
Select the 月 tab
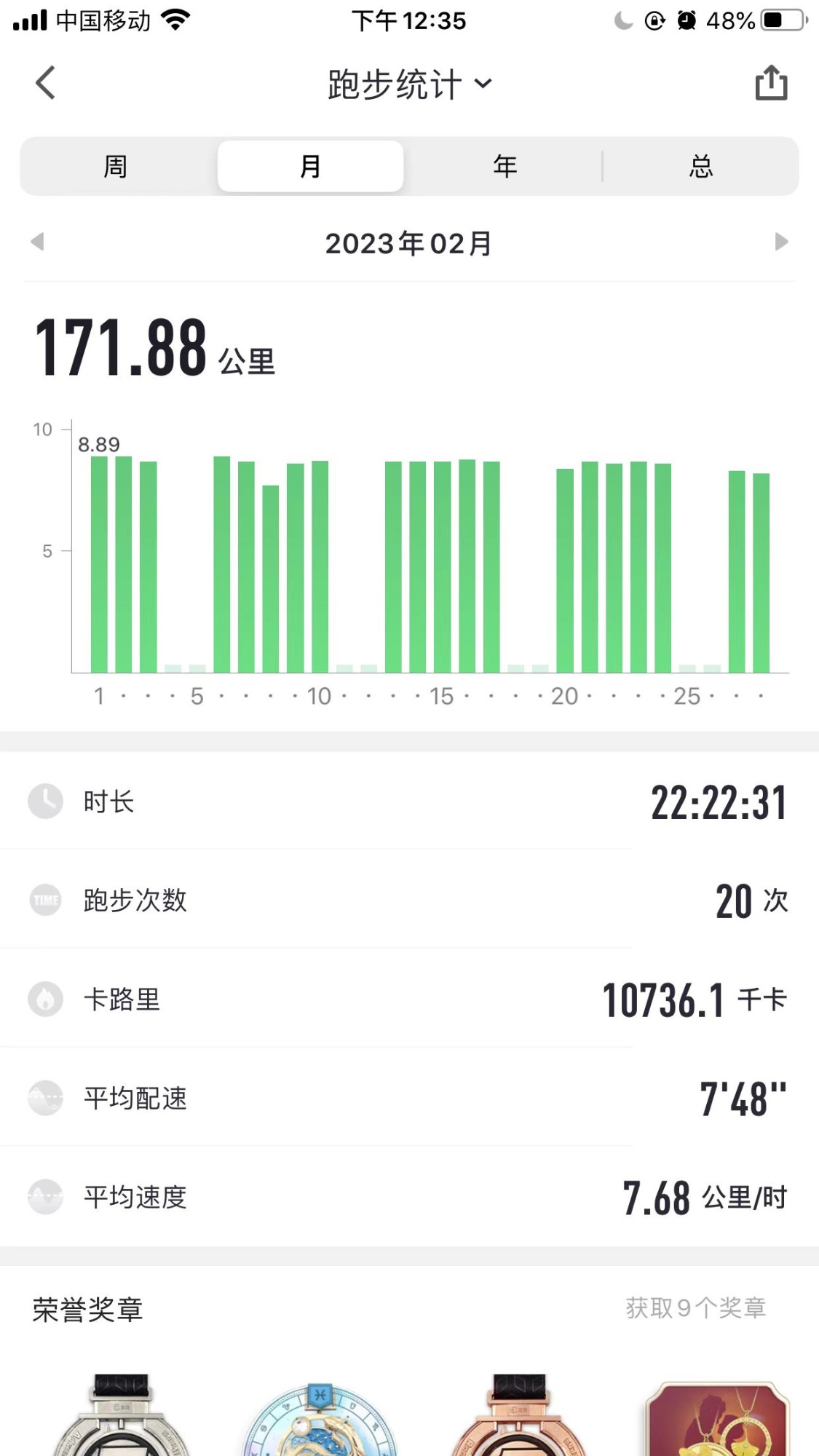pos(311,166)
